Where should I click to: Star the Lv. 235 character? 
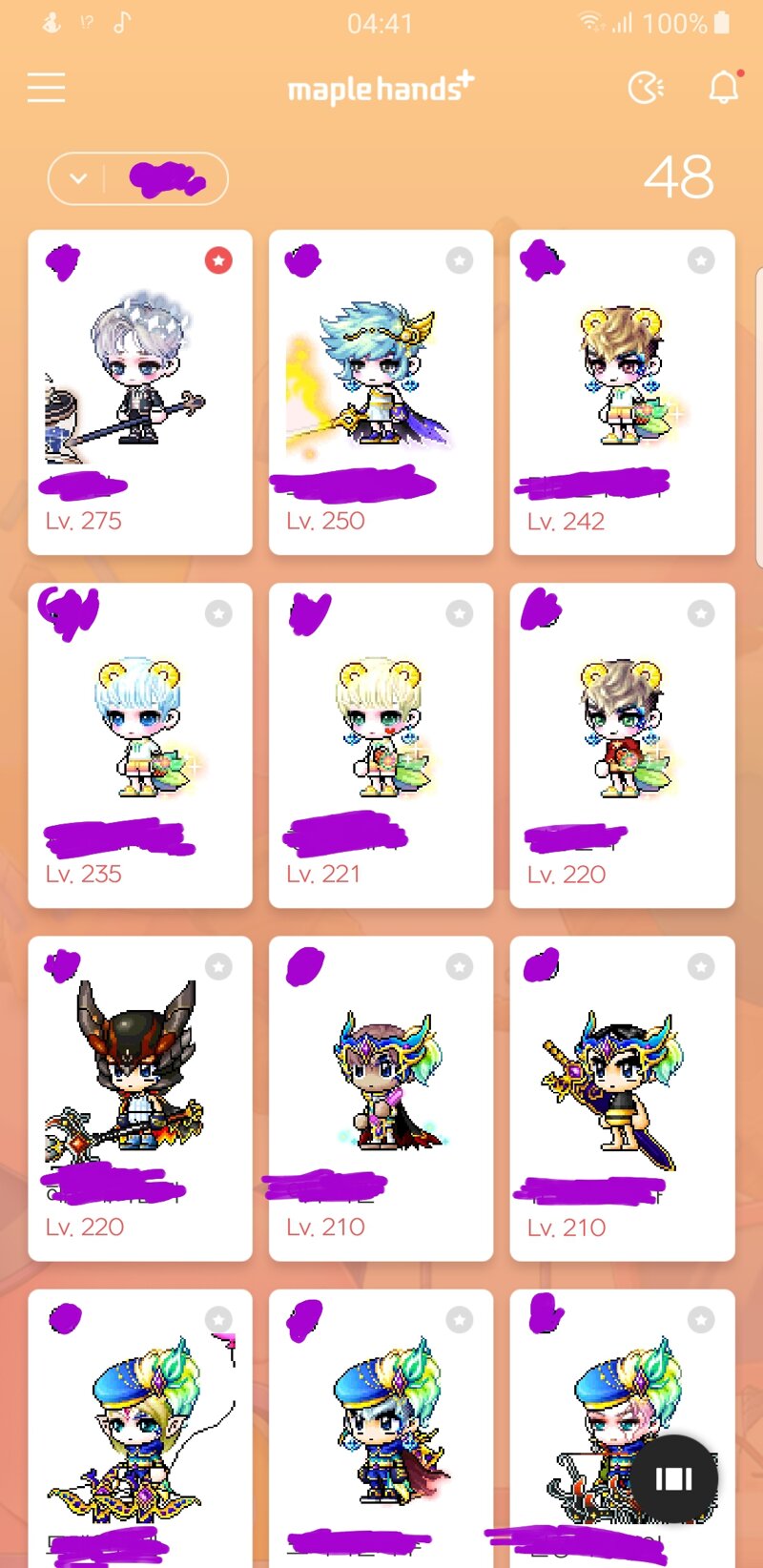tap(218, 613)
